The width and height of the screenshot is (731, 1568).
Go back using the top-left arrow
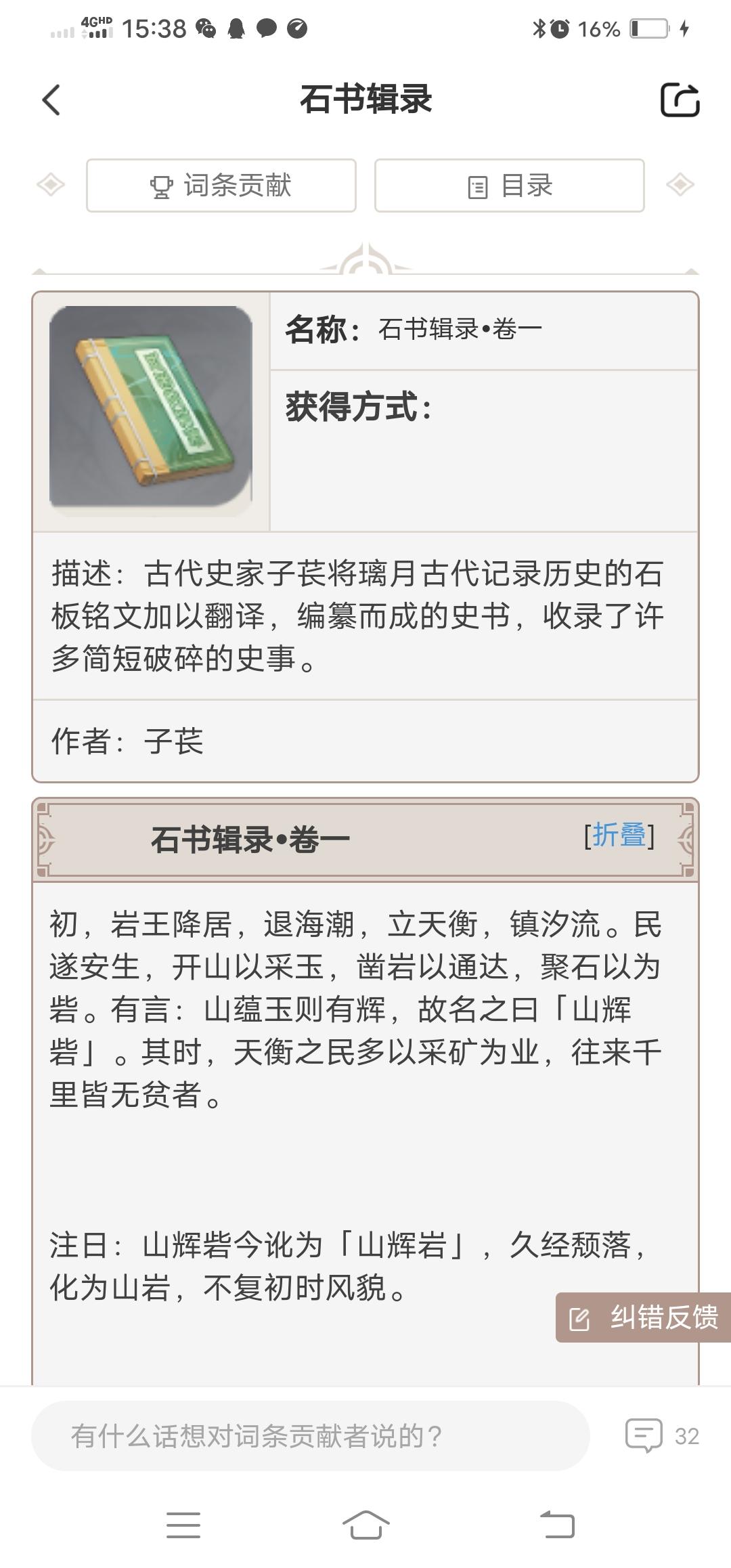(x=51, y=100)
